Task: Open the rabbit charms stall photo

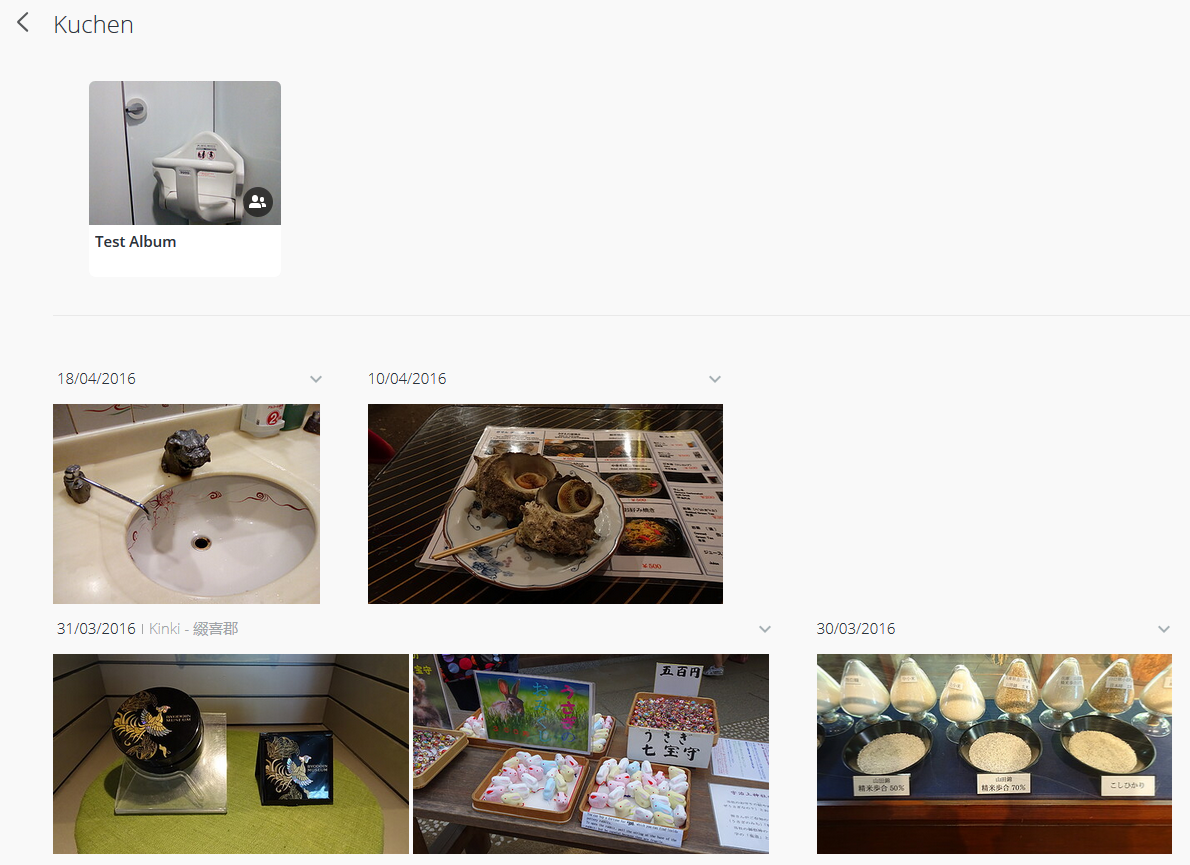Action: click(x=590, y=753)
